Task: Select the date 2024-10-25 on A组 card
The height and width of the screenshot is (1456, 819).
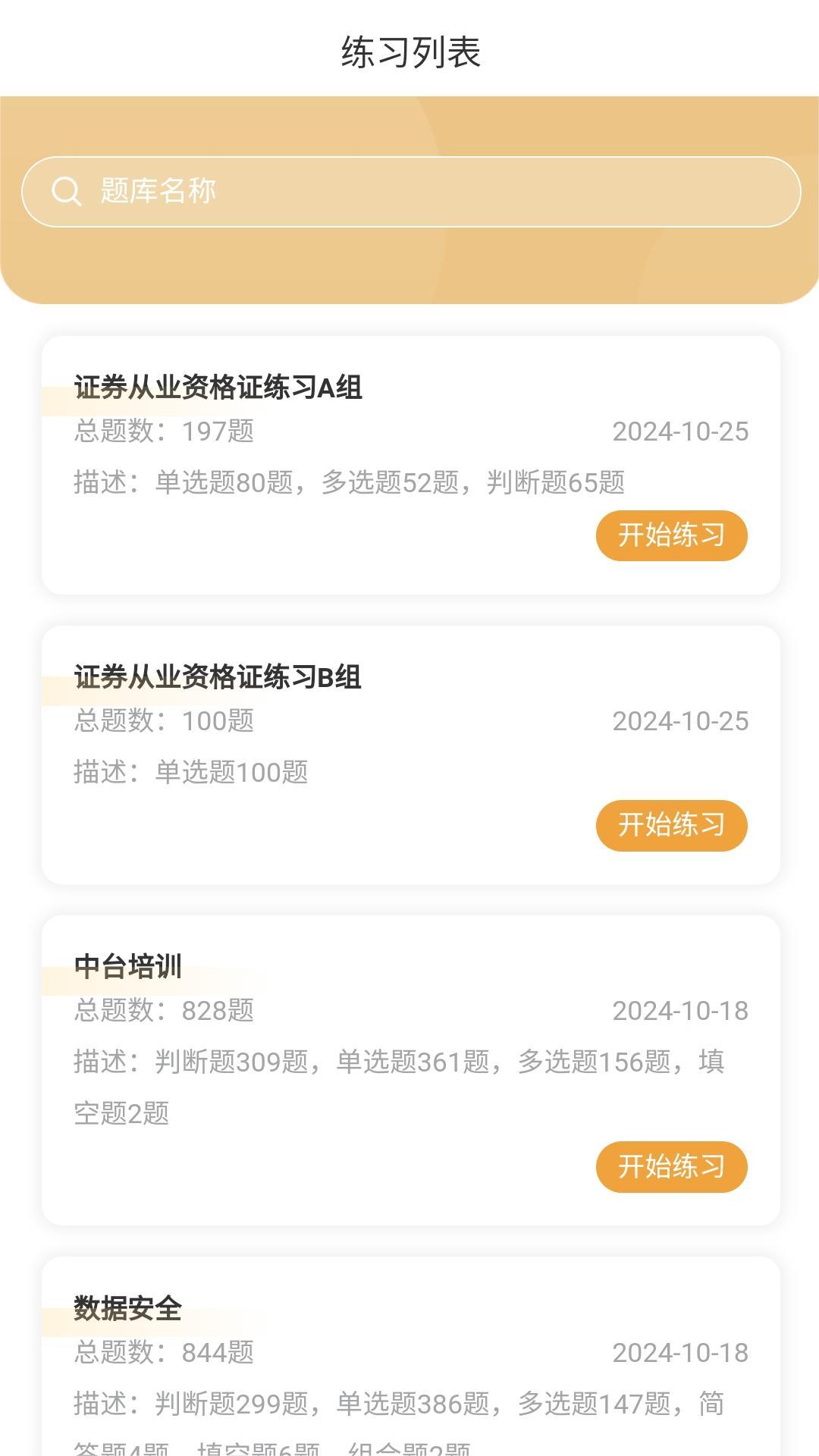Action: click(680, 431)
